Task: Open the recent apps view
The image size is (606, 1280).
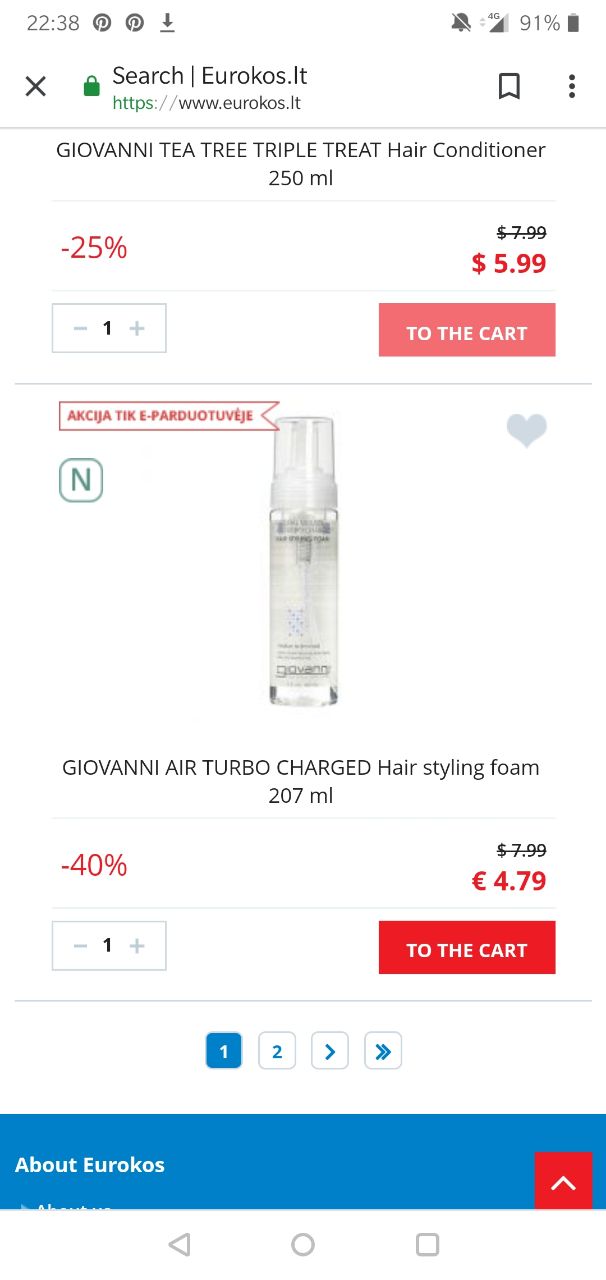Action: tap(427, 1244)
